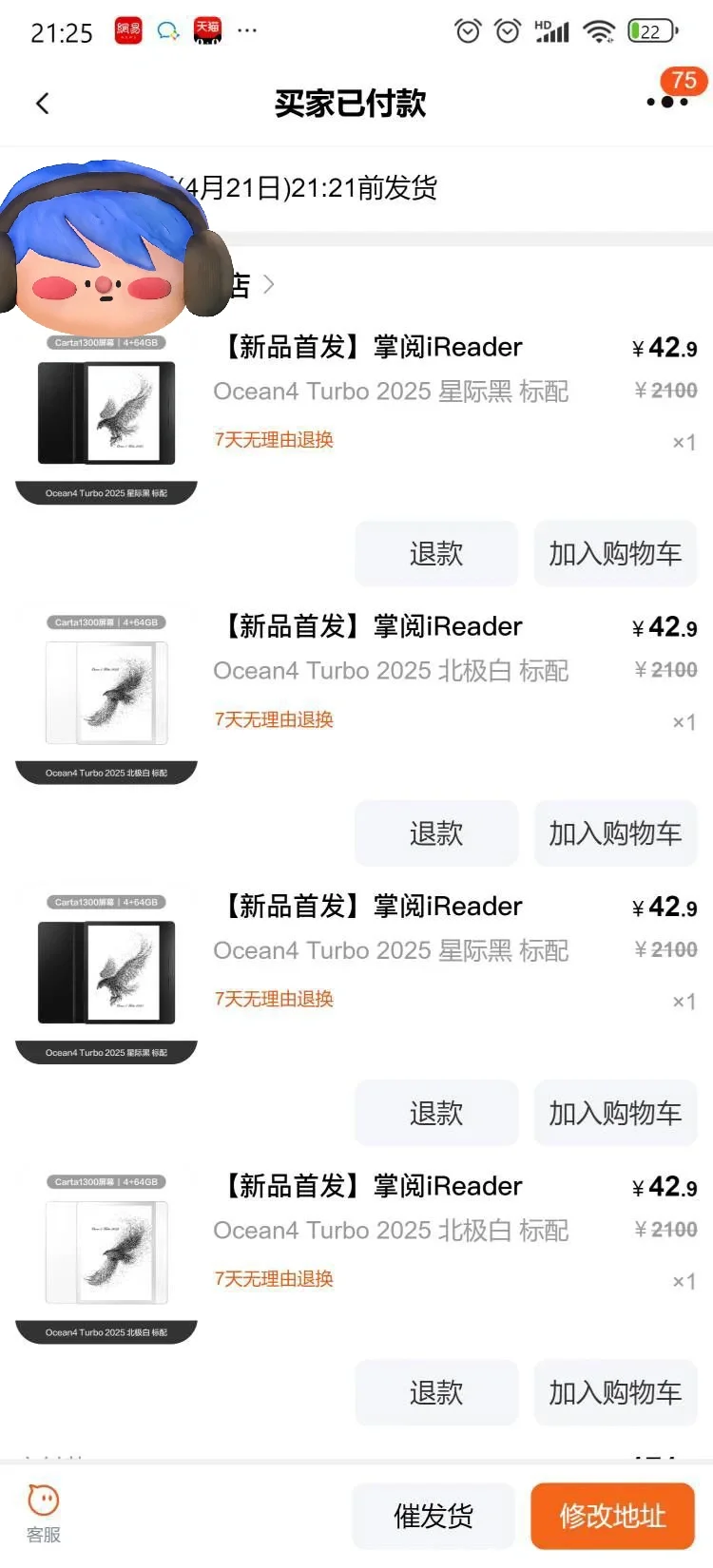Tap 催发货 to urge shipment
The image size is (713, 1568).
434,1516
